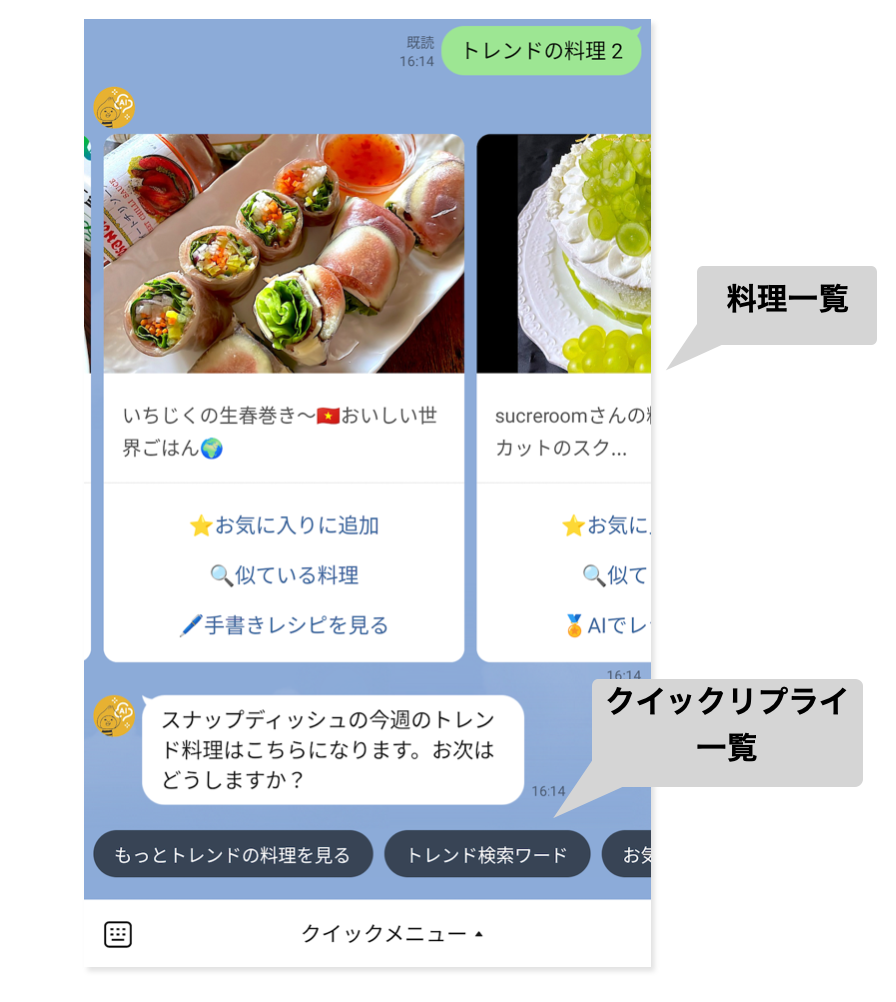Add the fig spring roll dish to favorites
This screenshot has width=896, height=1002.
point(284,526)
